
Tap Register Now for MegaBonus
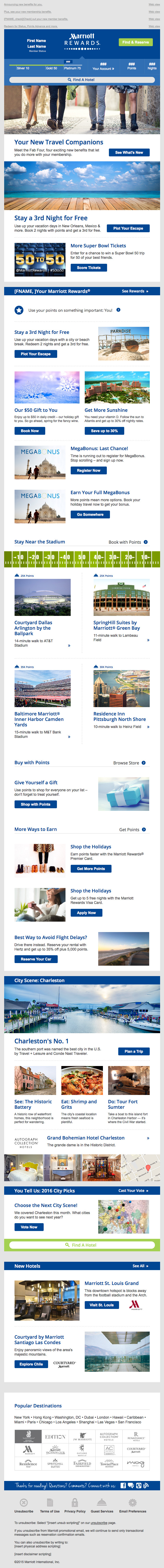[89, 470]
